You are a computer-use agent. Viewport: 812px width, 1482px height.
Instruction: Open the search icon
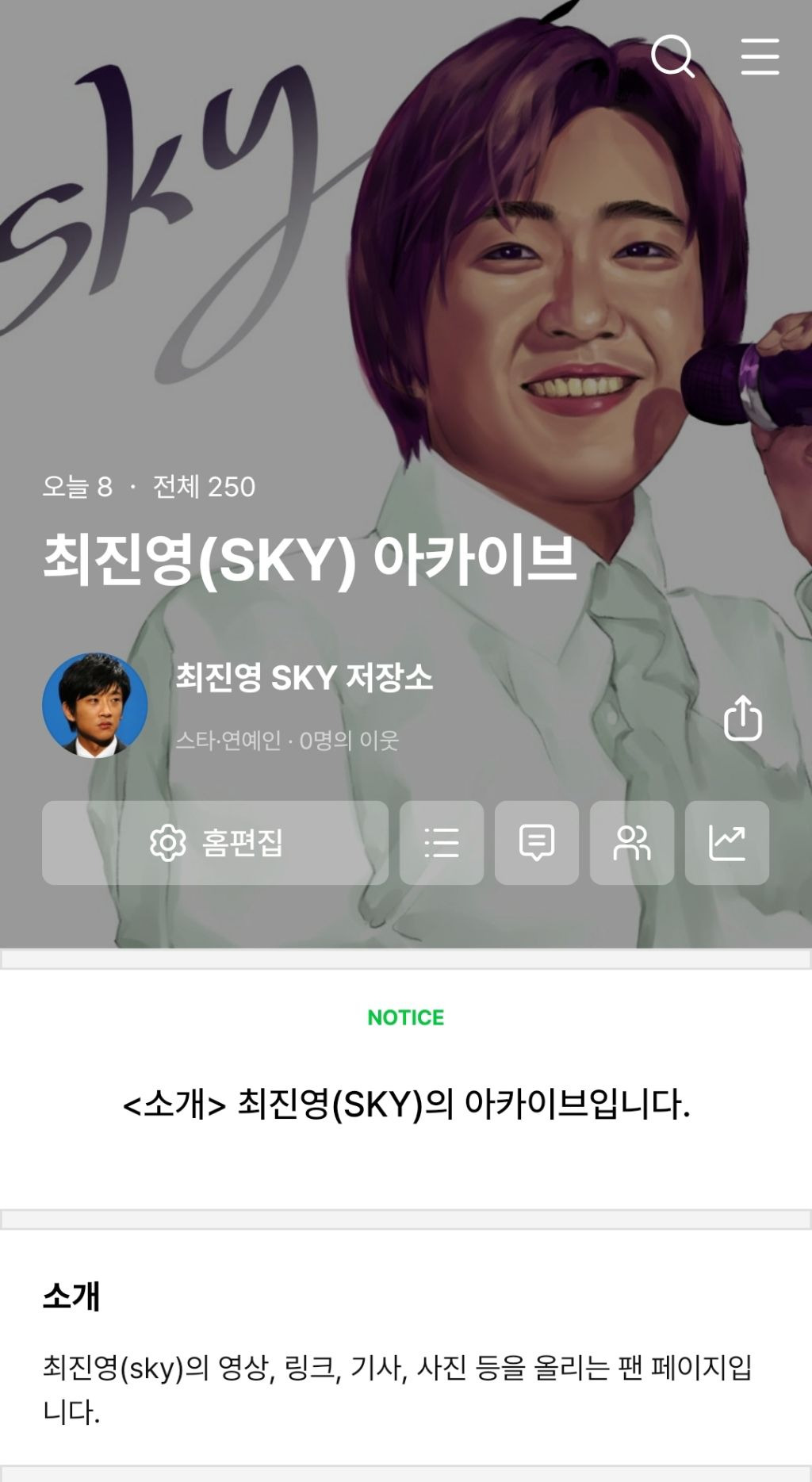coord(672,56)
